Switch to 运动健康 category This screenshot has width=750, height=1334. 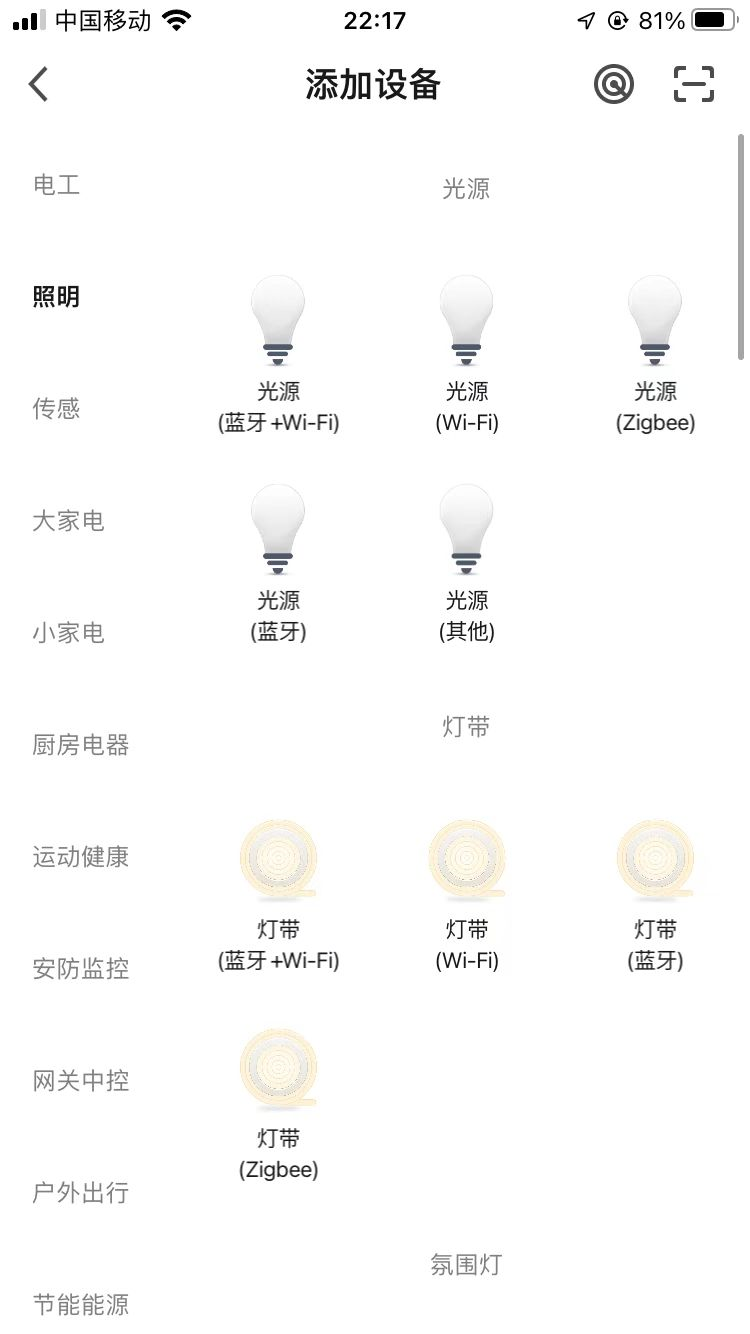pyautogui.click(x=81, y=857)
